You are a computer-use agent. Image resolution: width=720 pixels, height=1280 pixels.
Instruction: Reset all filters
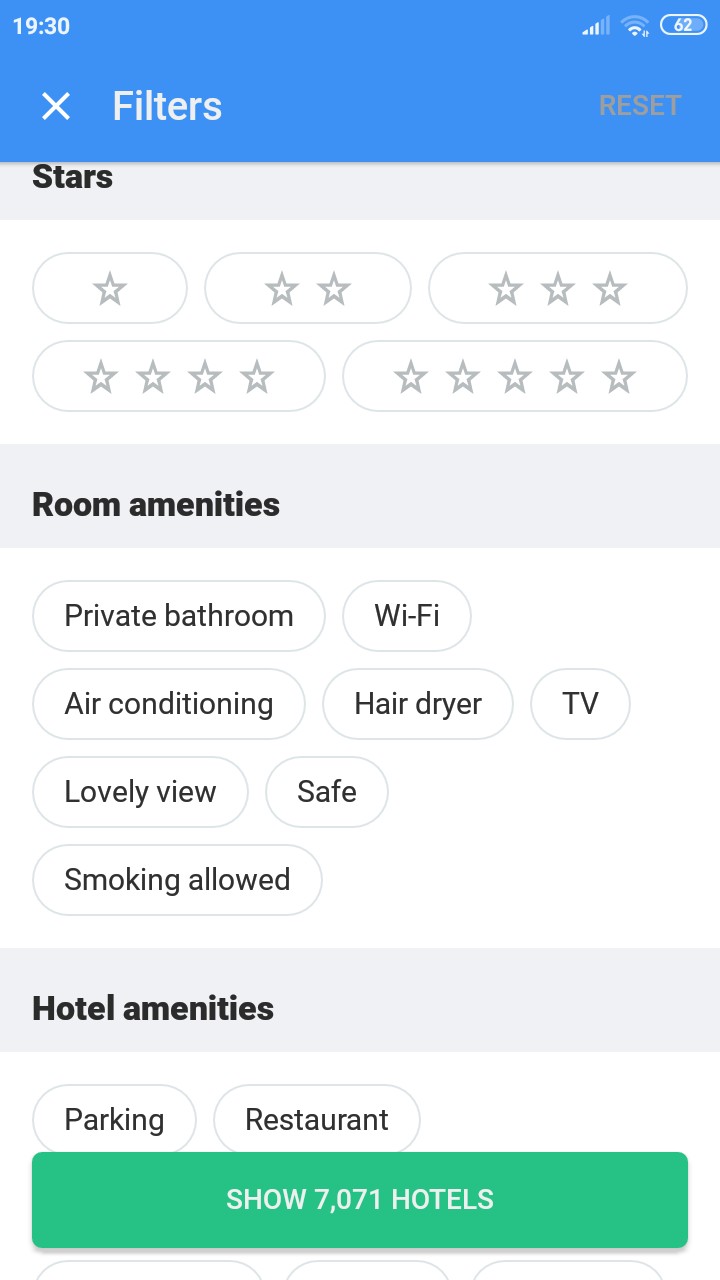coord(639,106)
